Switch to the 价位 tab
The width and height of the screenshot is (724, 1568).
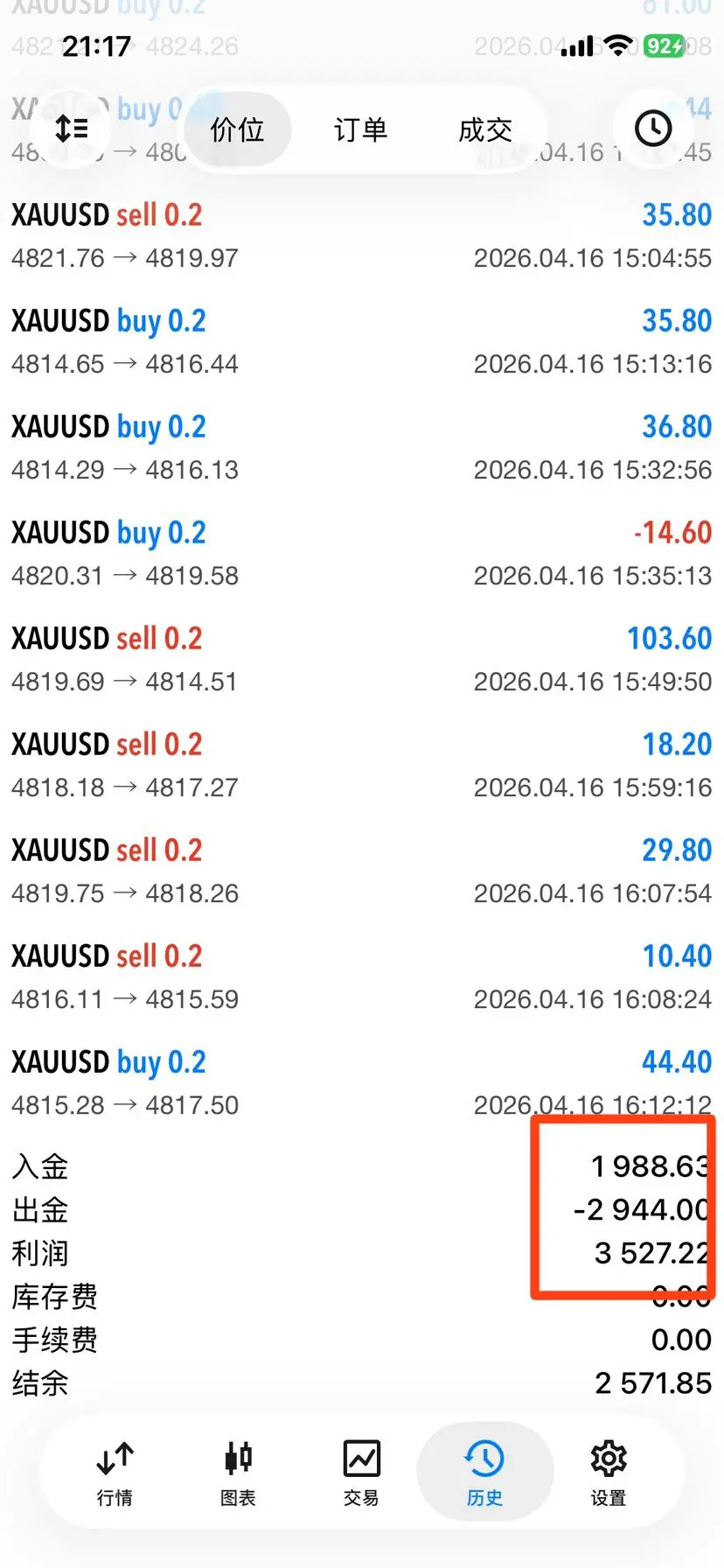(237, 130)
